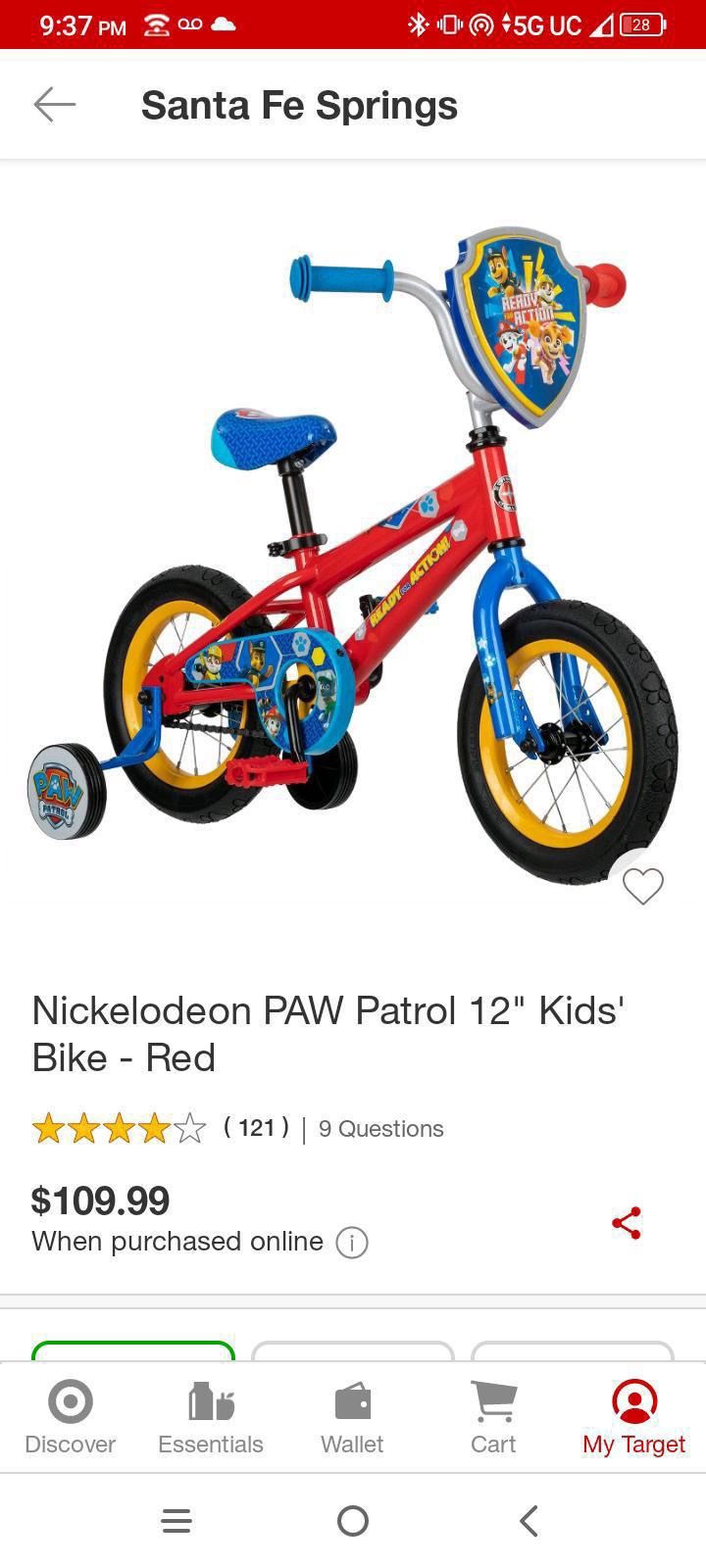Tap the share icon next to the price
Screen dimensions: 706x1568
(628, 1222)
